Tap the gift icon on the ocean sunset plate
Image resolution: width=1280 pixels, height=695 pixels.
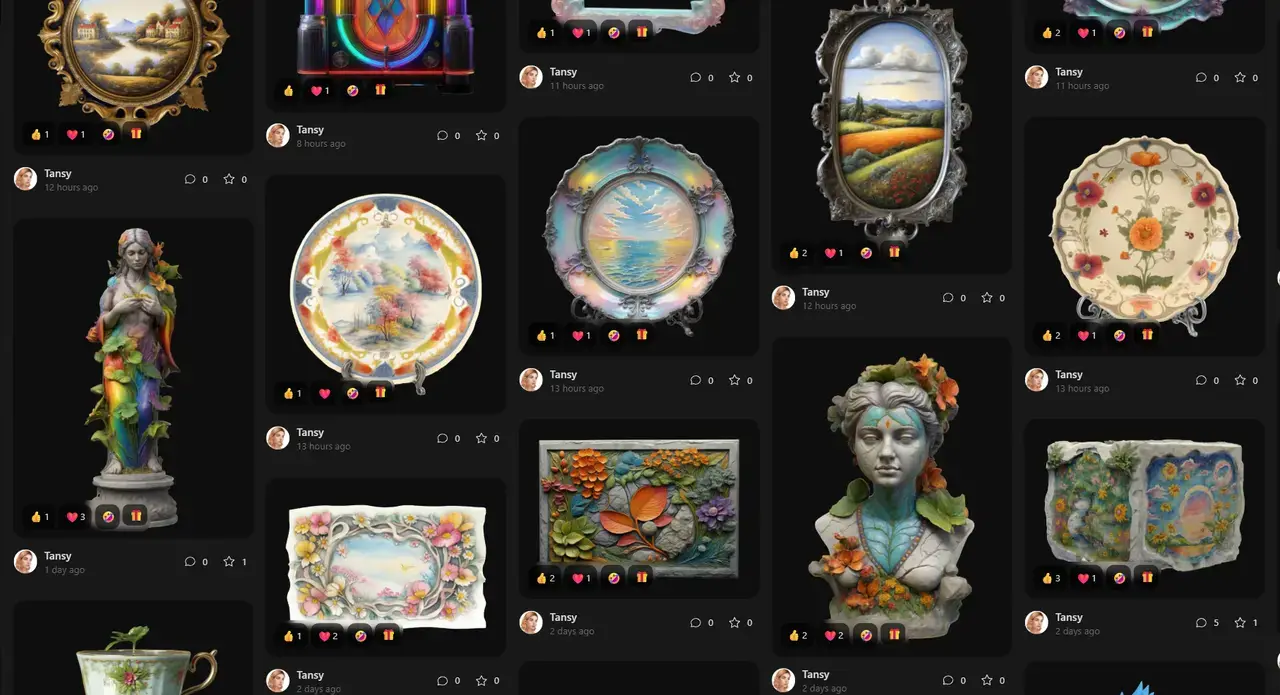(641, 335)
